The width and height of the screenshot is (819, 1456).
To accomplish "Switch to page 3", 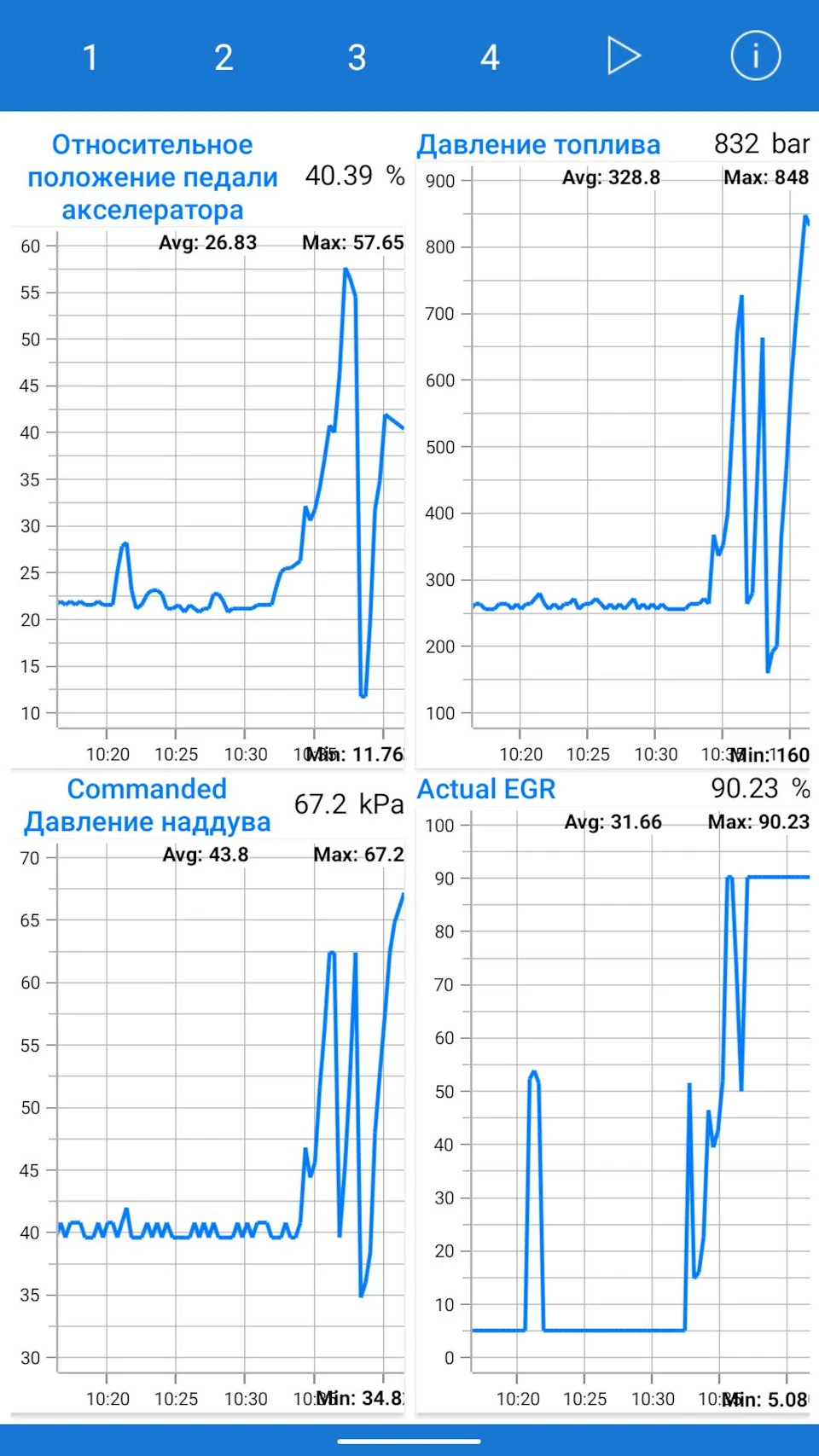I will click(x=357, y=58).
